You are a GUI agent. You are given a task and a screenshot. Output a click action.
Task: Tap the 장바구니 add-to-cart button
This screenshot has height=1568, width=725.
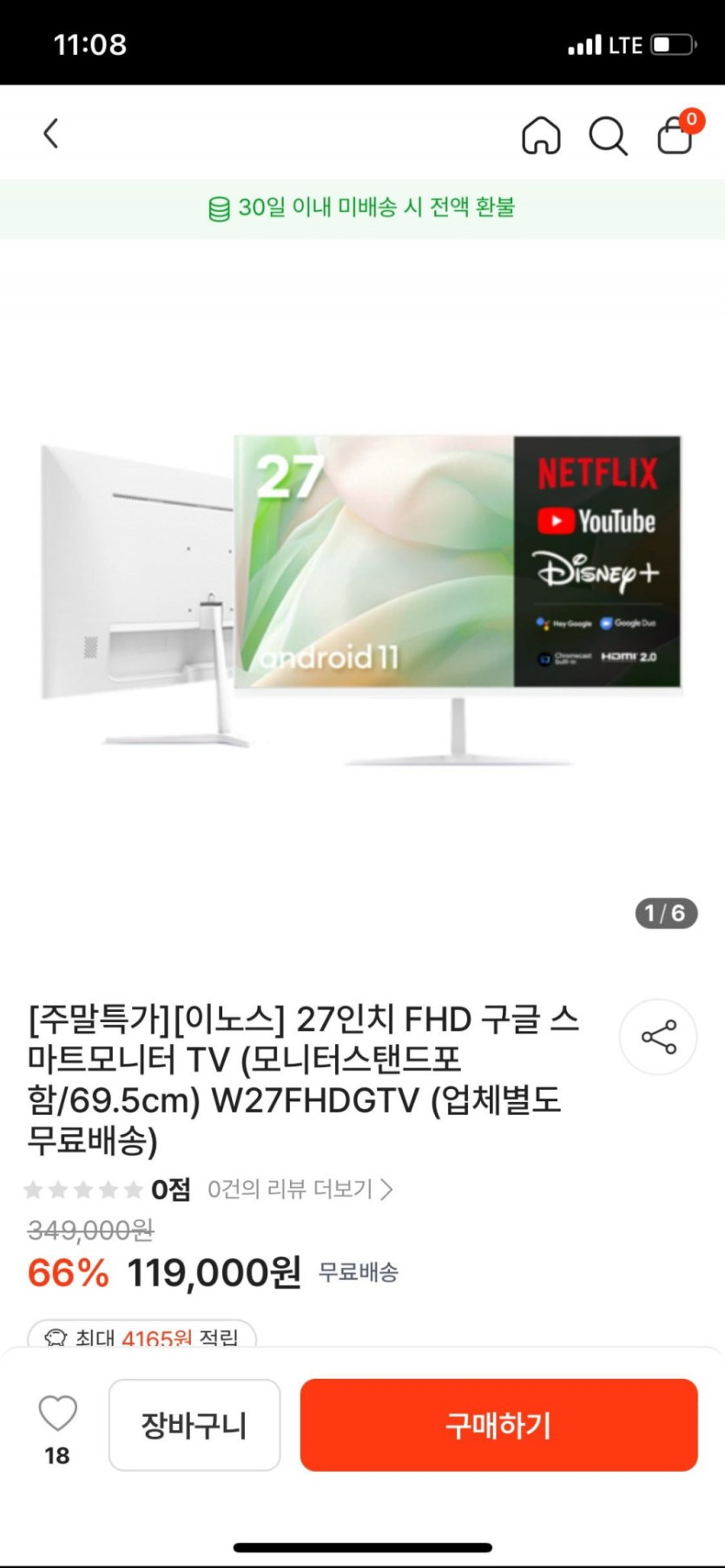tap(194, 1424)
